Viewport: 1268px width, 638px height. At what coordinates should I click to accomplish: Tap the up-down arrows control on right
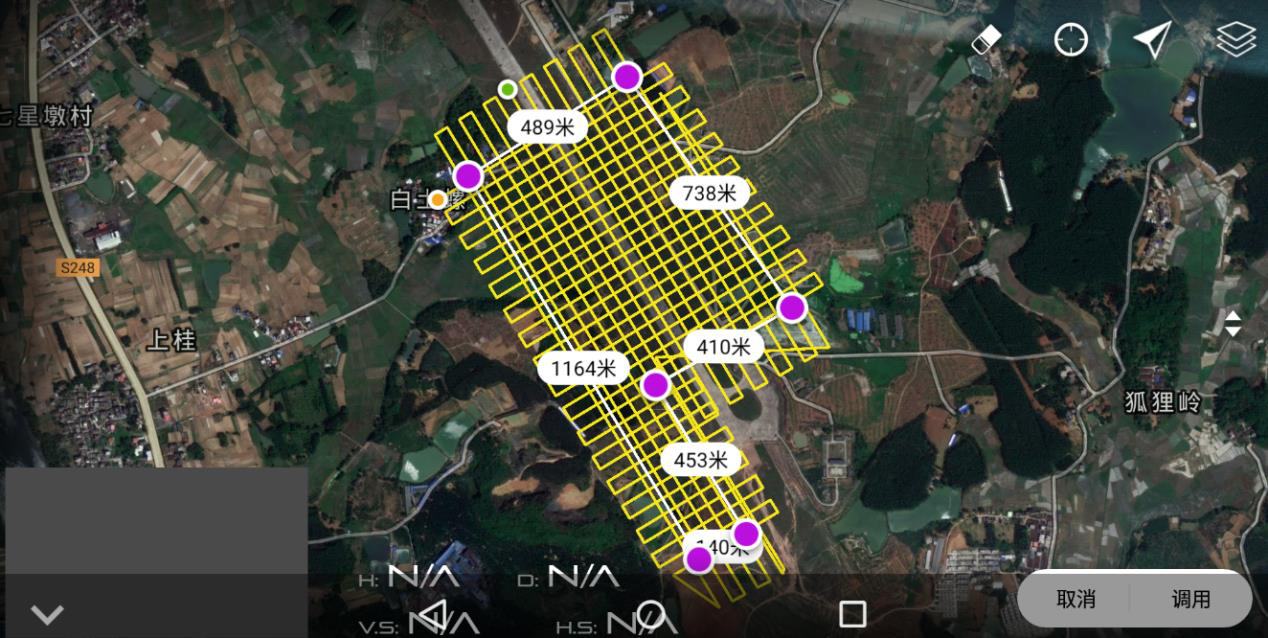1233,324
